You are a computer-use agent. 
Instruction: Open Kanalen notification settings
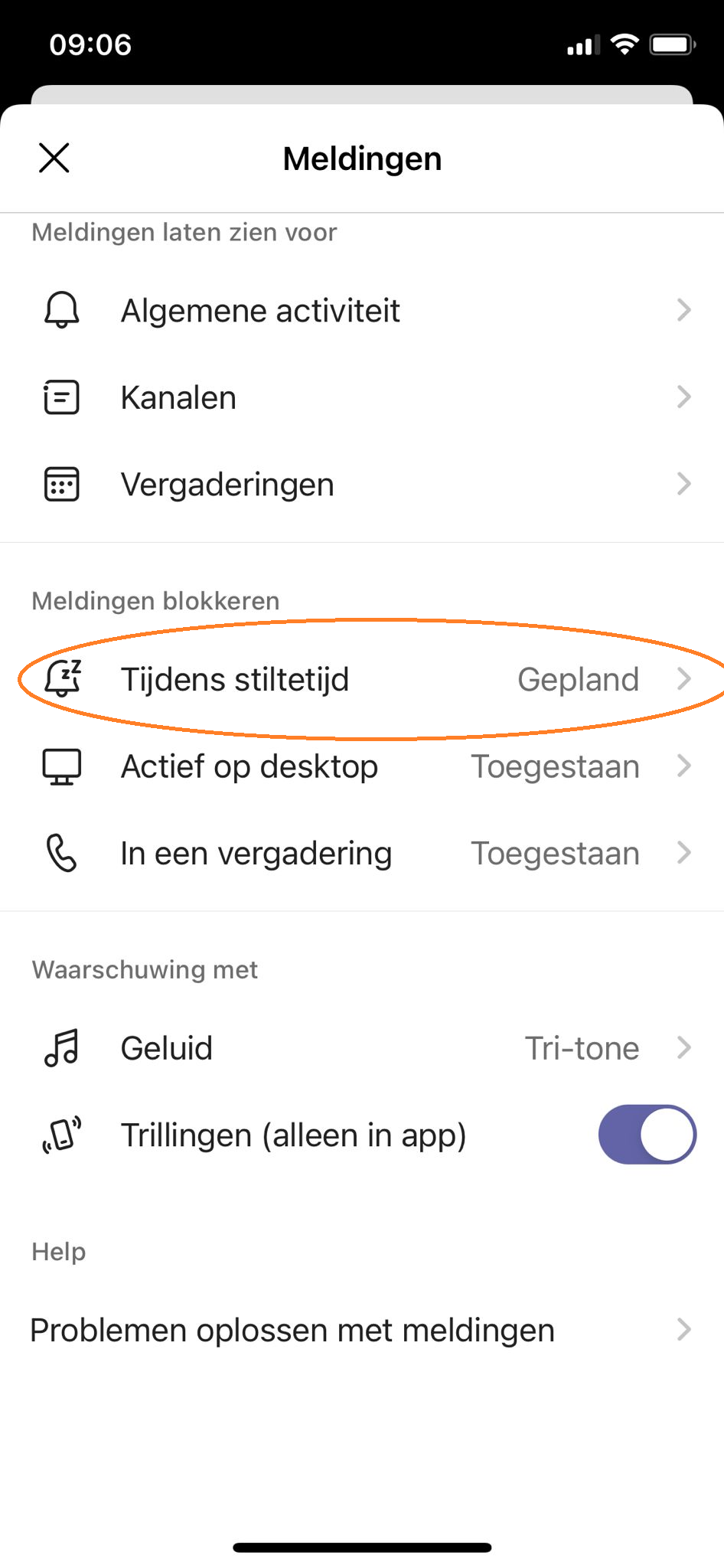click(x=362, y=398)
